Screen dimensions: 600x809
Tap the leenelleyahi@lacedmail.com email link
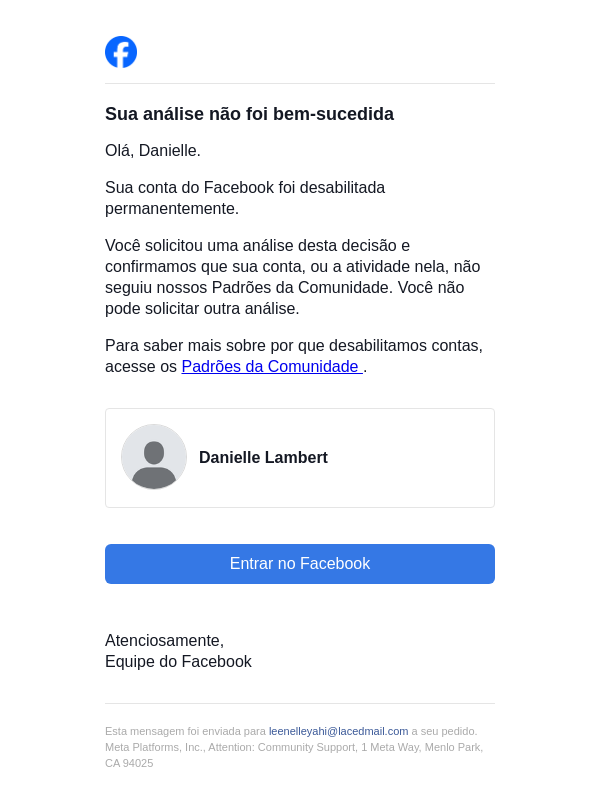pyautogui.click(x=338, y=731)
